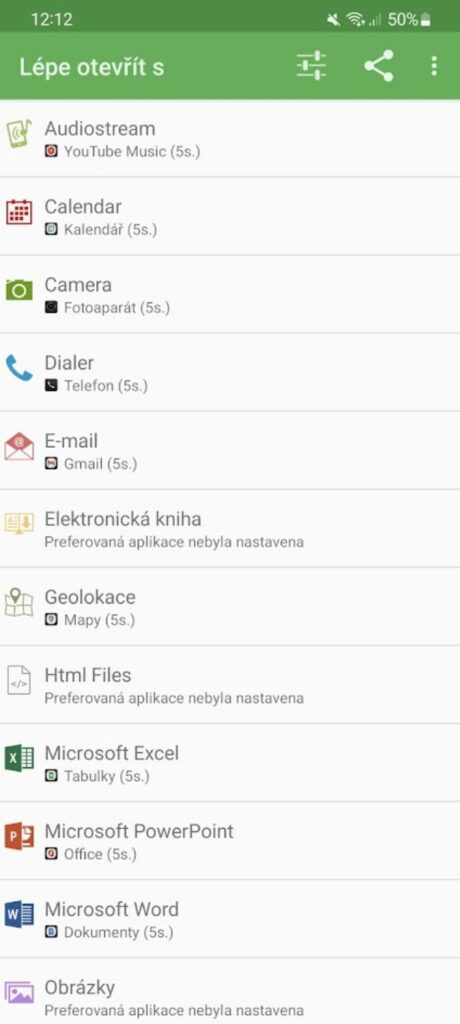Image resolution: width=460 pixels, height=1024 pixels.
Task: Tap the share icon in the app bar
Action: point(379,66)
